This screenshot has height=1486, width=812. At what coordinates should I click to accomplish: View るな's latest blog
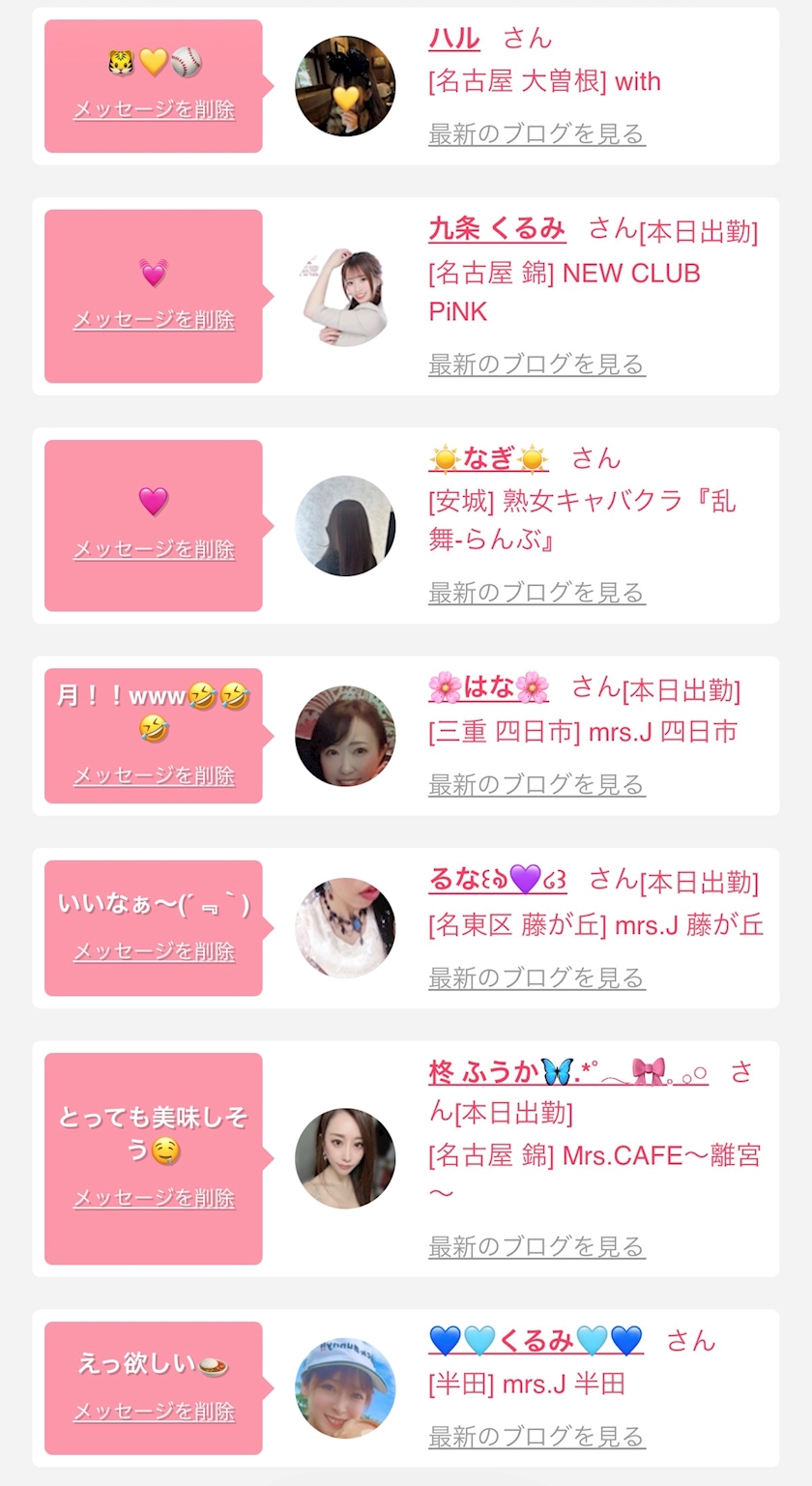coord(536,977)
